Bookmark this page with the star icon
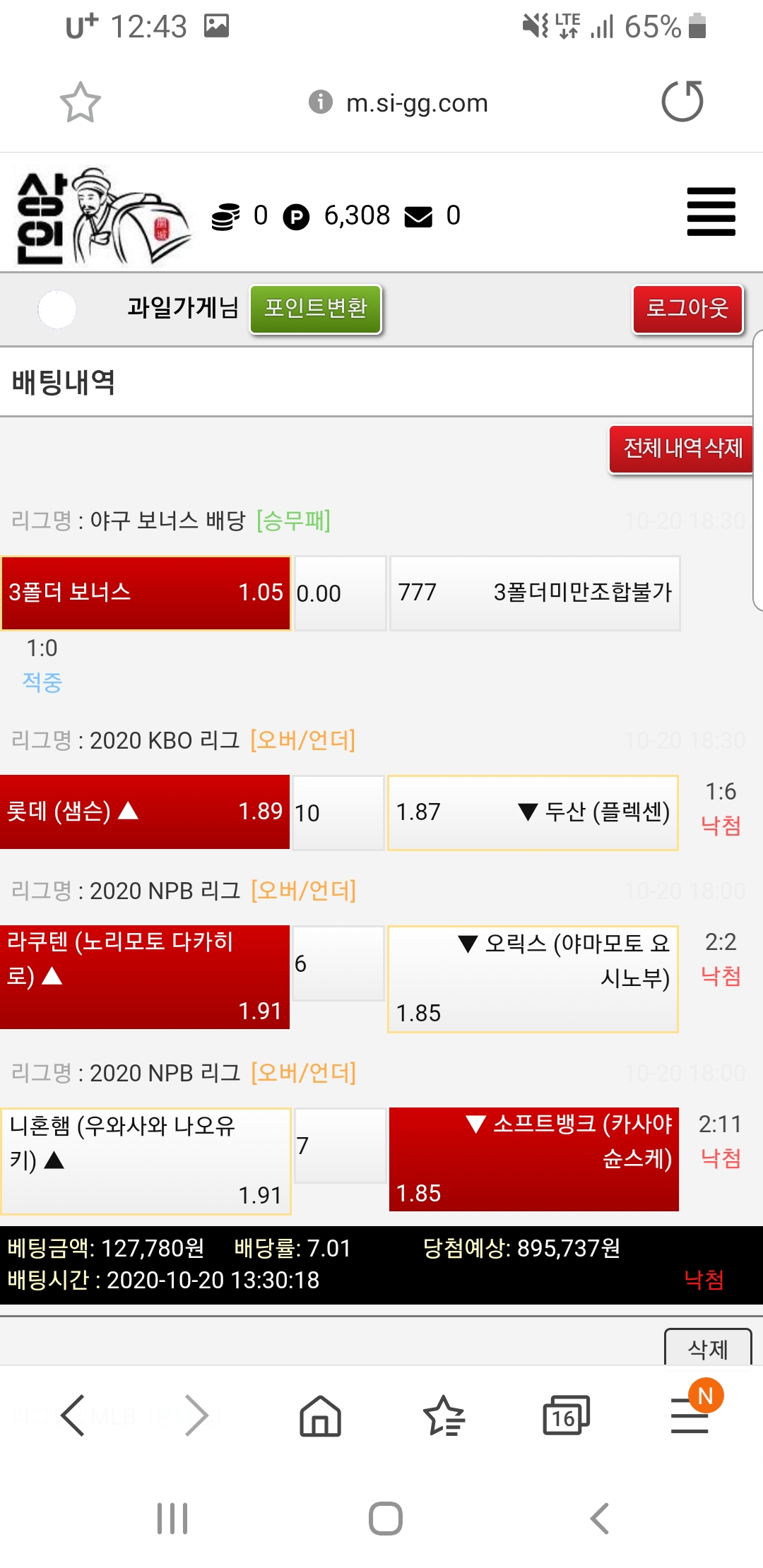 (x=80, y=102)
